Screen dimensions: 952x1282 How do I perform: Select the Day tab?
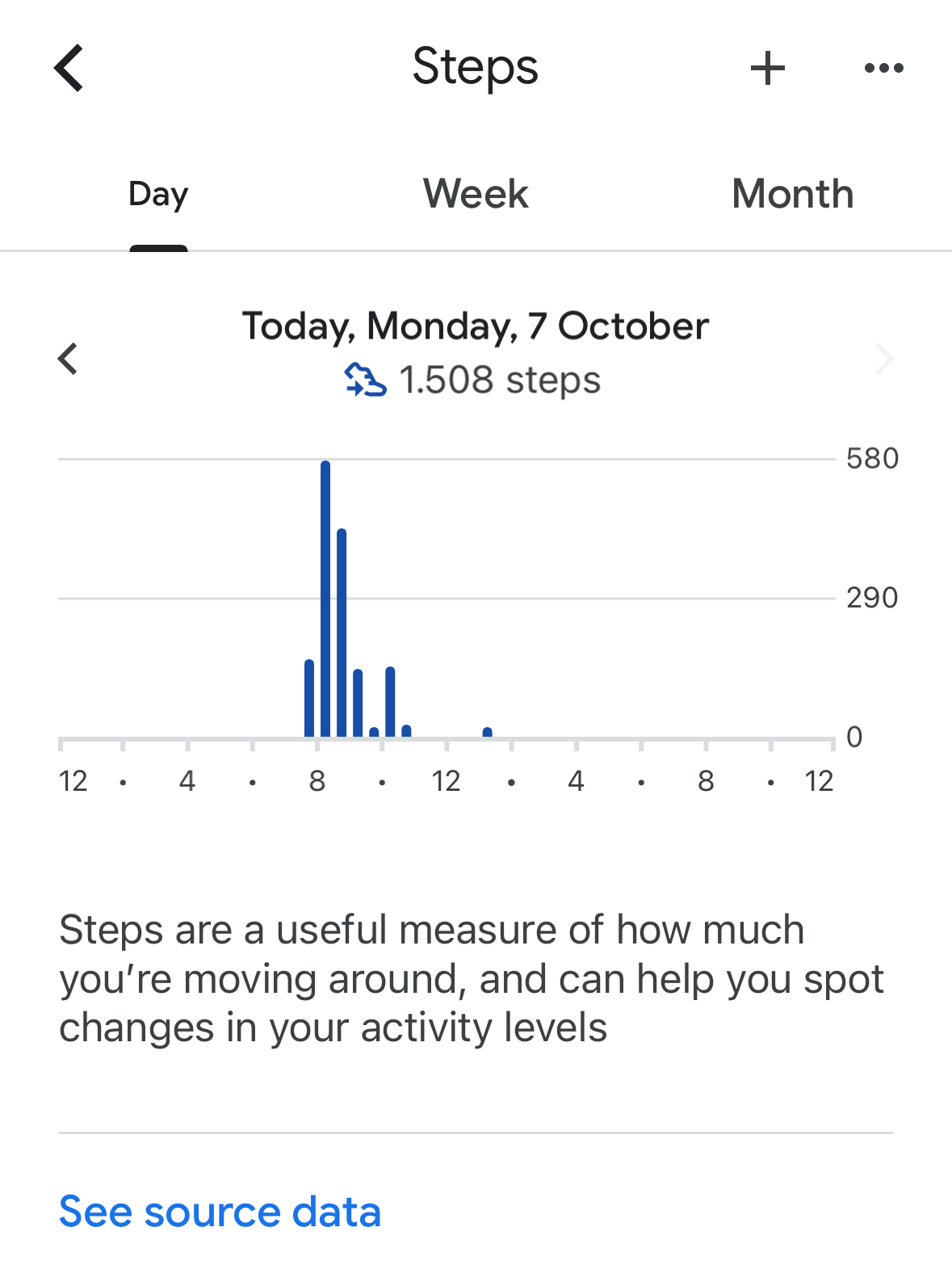pos(158,194)
